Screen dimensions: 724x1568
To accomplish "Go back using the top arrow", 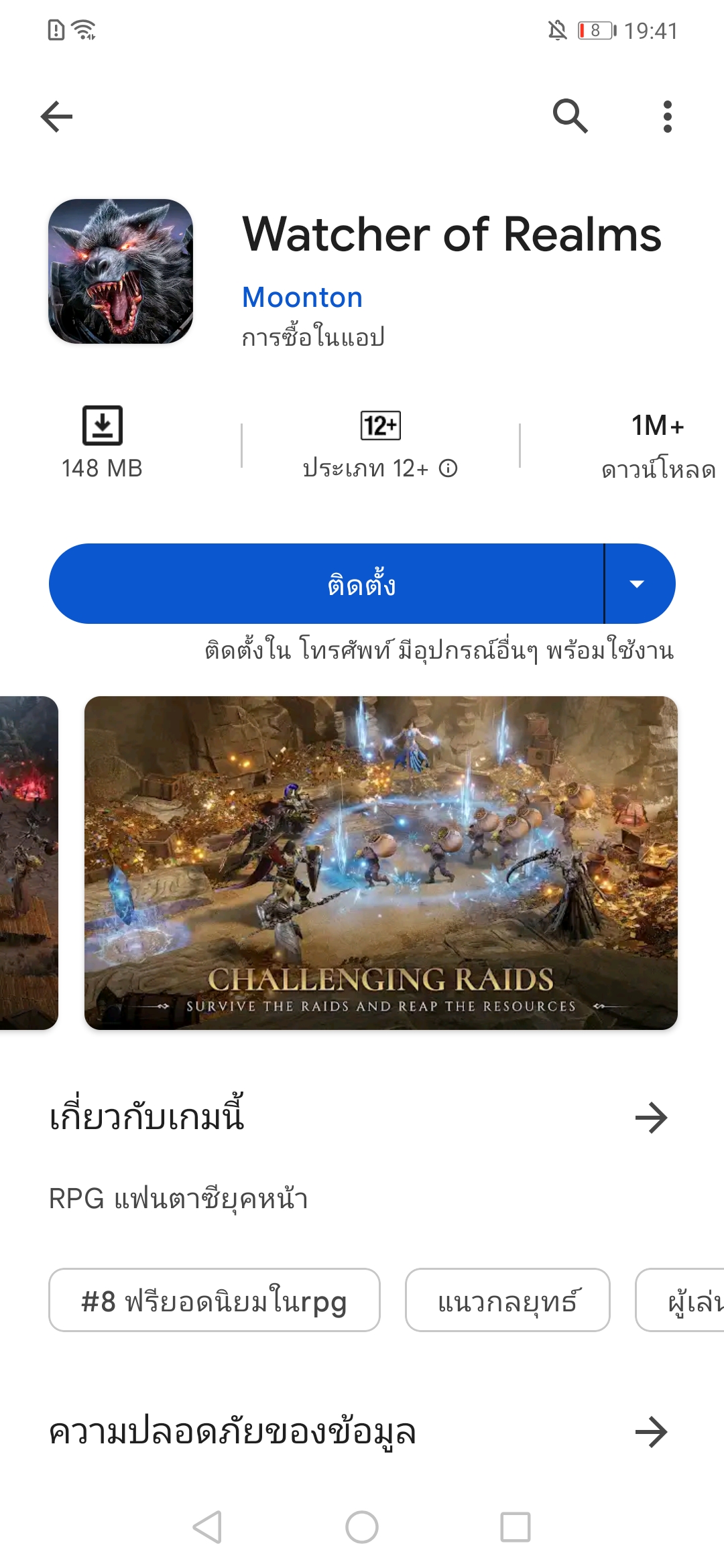I will click(x=57, y=117).
